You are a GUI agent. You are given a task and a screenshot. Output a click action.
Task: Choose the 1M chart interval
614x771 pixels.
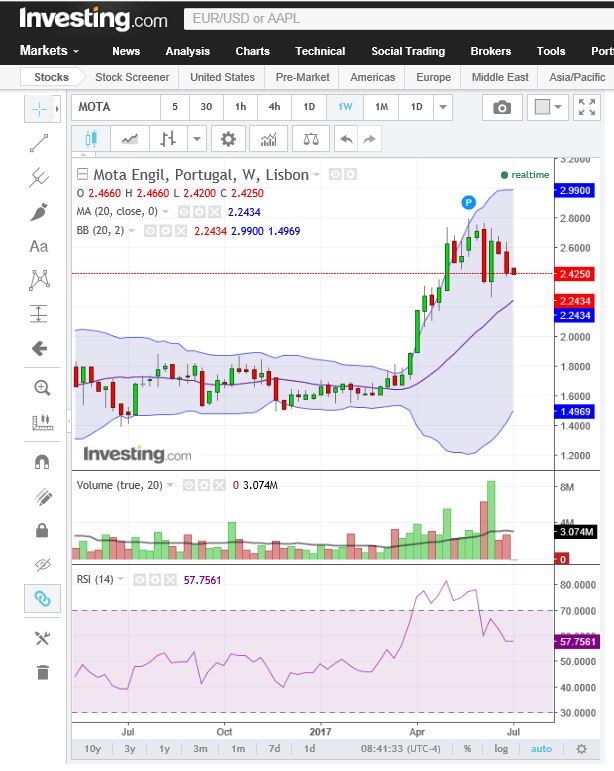pos(380,107)
